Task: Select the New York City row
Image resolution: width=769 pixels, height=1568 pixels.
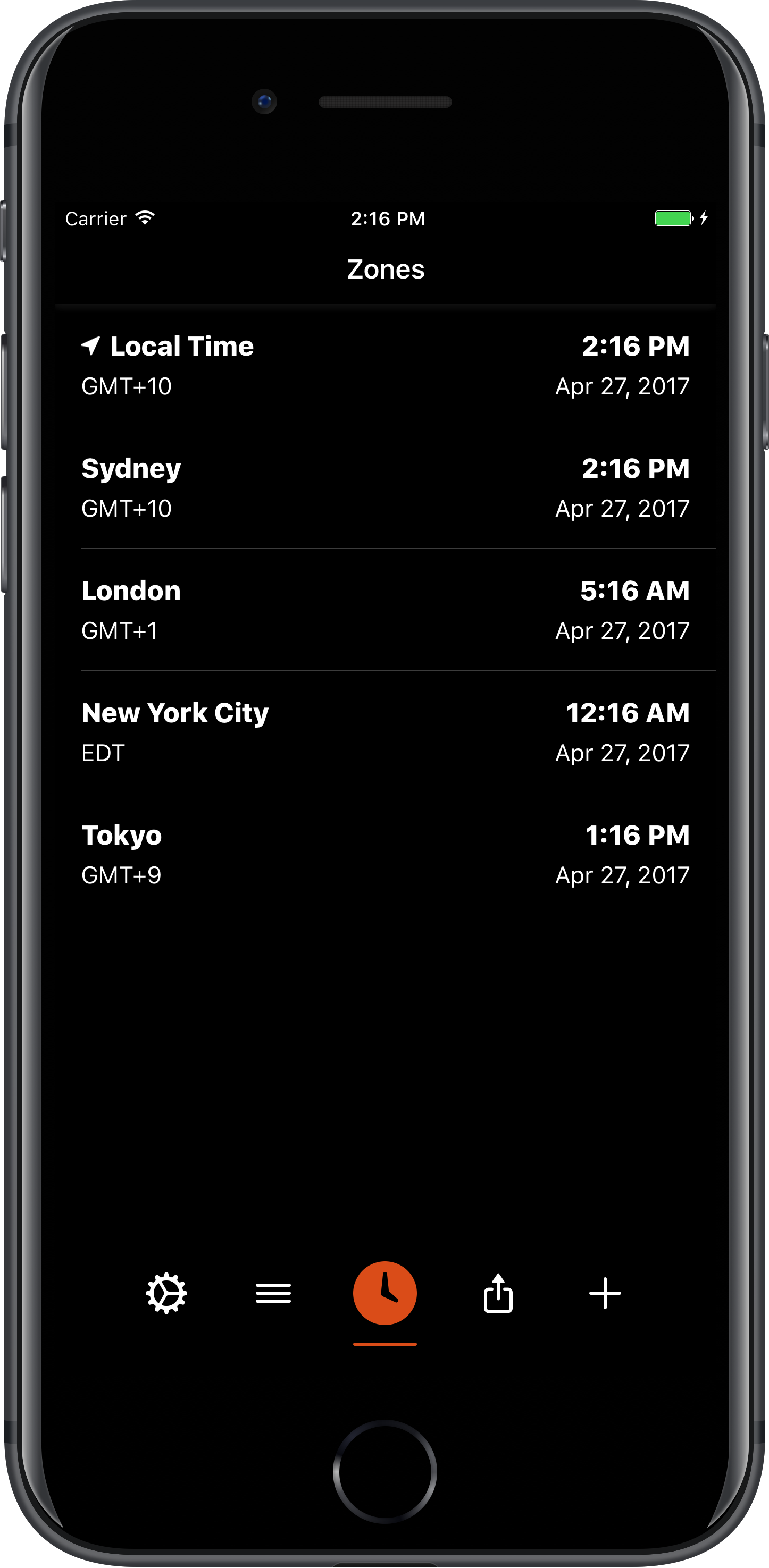Action: (x=385, y=732)
